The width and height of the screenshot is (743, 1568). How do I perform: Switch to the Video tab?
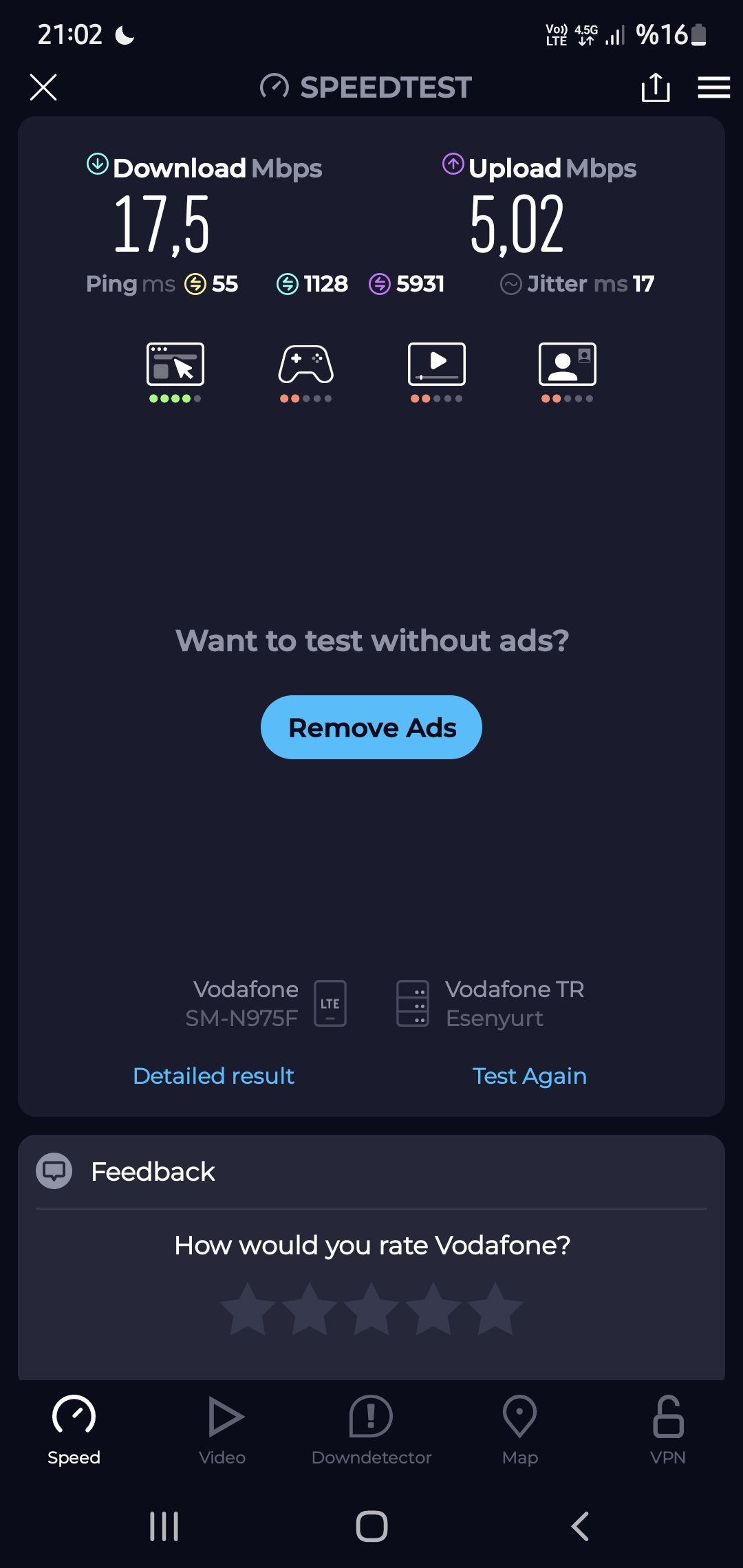pos(222,1430)
